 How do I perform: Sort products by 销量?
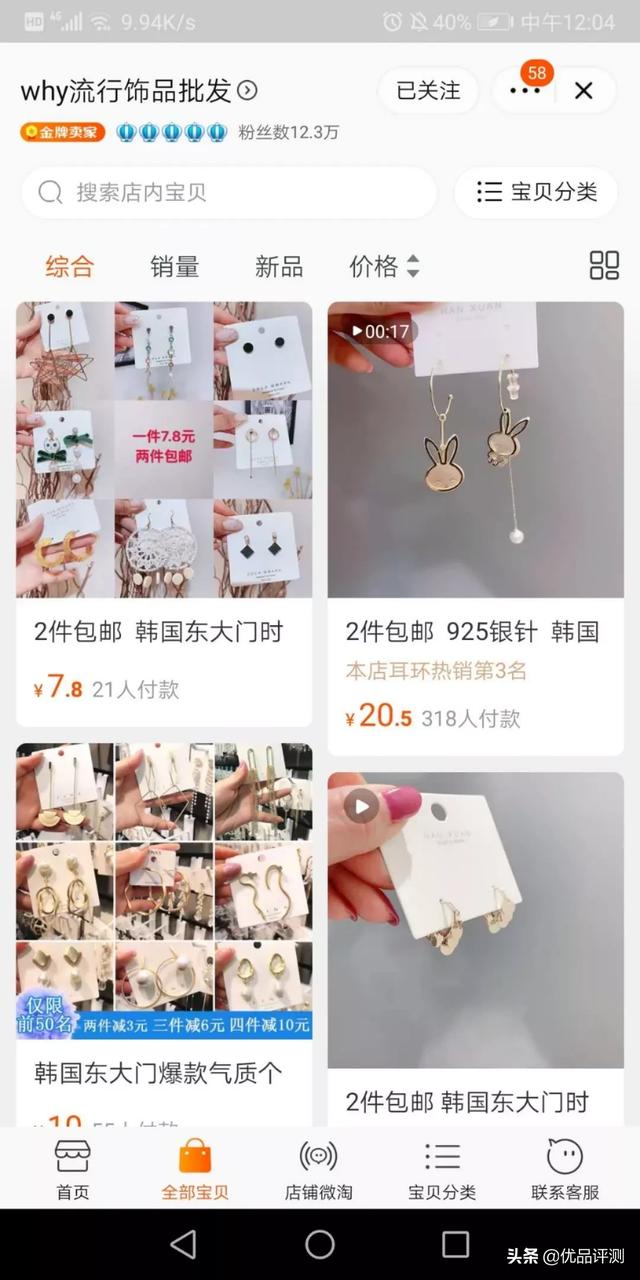pyautogui.click(x=175, y=266)
